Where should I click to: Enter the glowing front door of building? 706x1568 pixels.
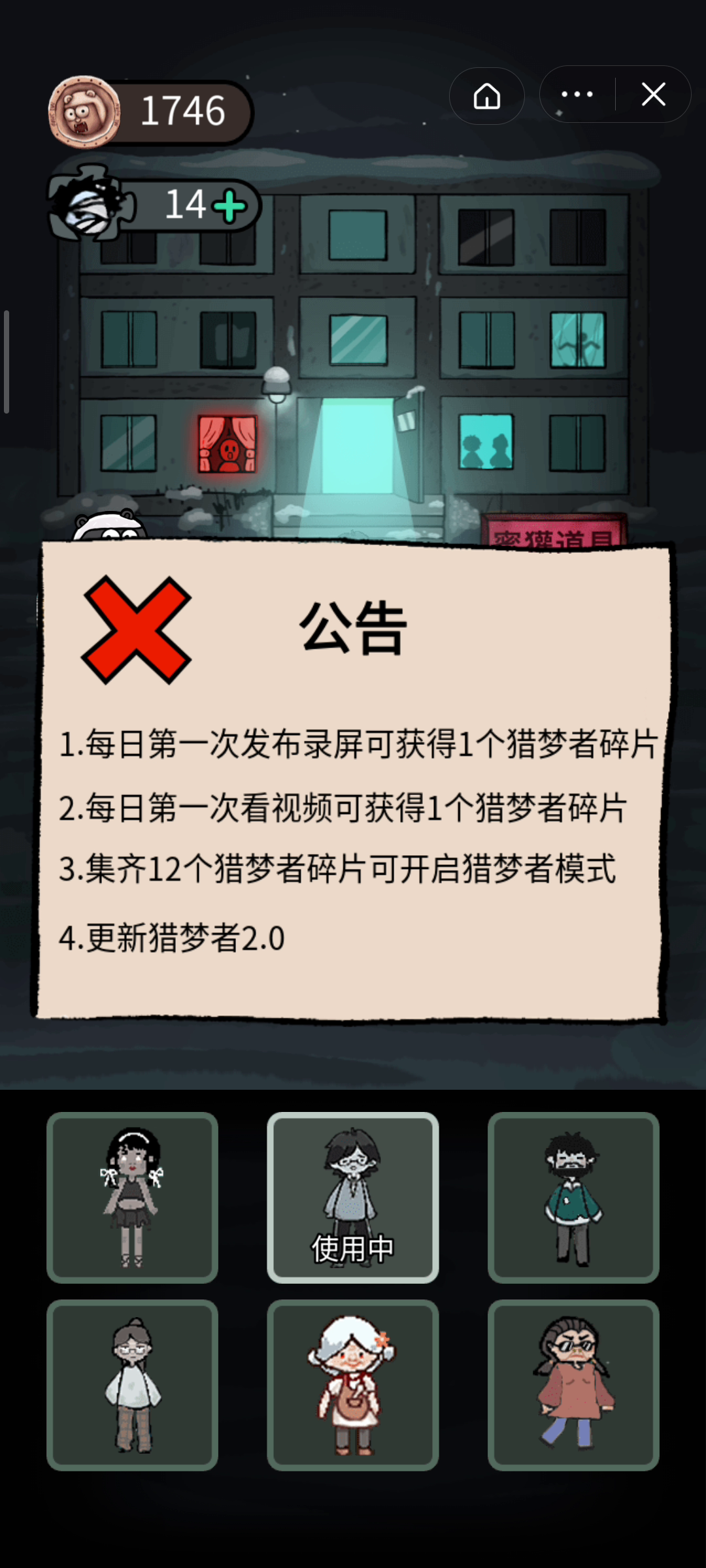(357, 447)
